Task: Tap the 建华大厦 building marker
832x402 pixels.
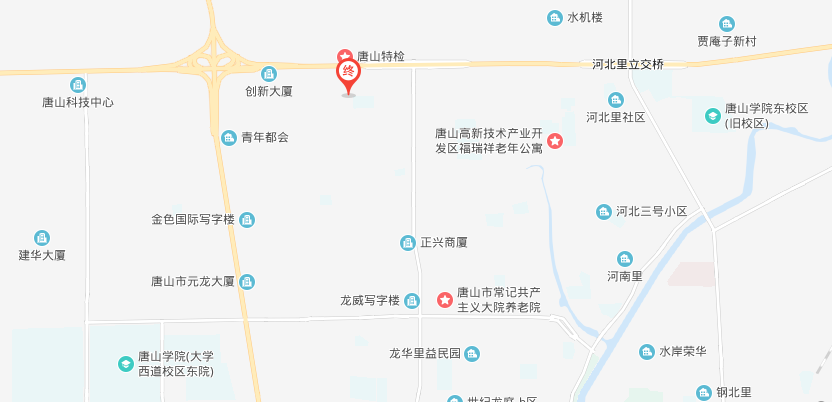Action: coord(42,238)
